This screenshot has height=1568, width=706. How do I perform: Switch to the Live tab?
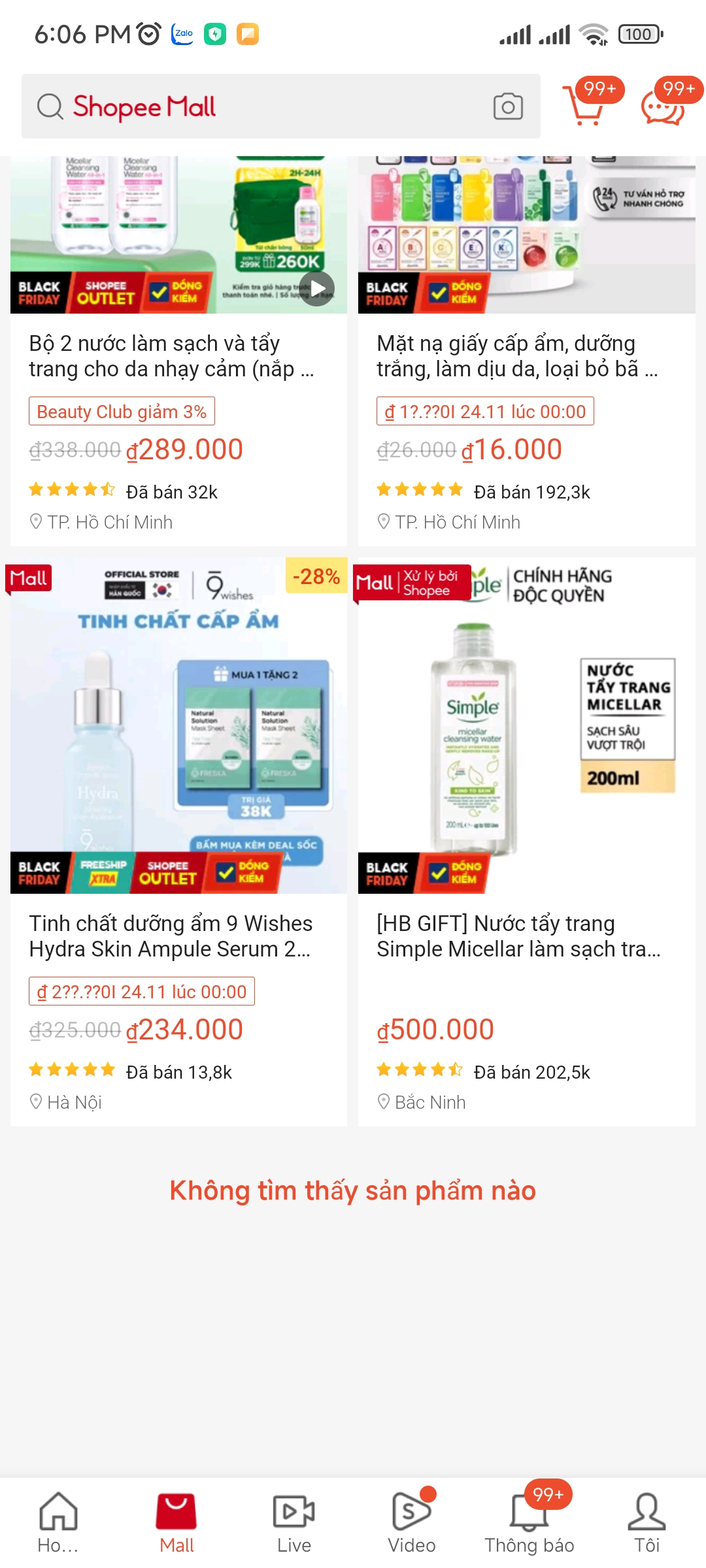point(294,1522)
